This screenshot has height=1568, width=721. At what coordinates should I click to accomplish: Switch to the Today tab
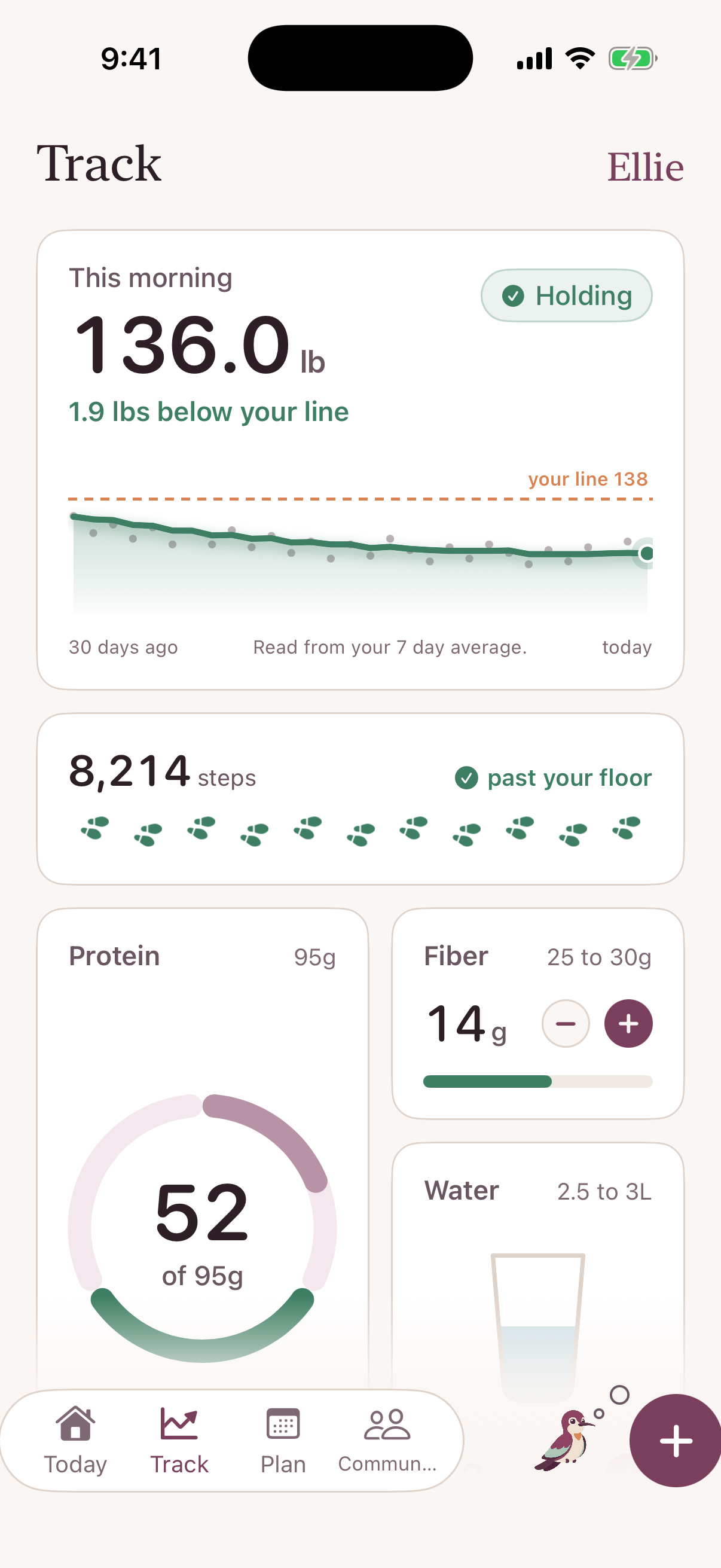click(x=75, y=1440)
